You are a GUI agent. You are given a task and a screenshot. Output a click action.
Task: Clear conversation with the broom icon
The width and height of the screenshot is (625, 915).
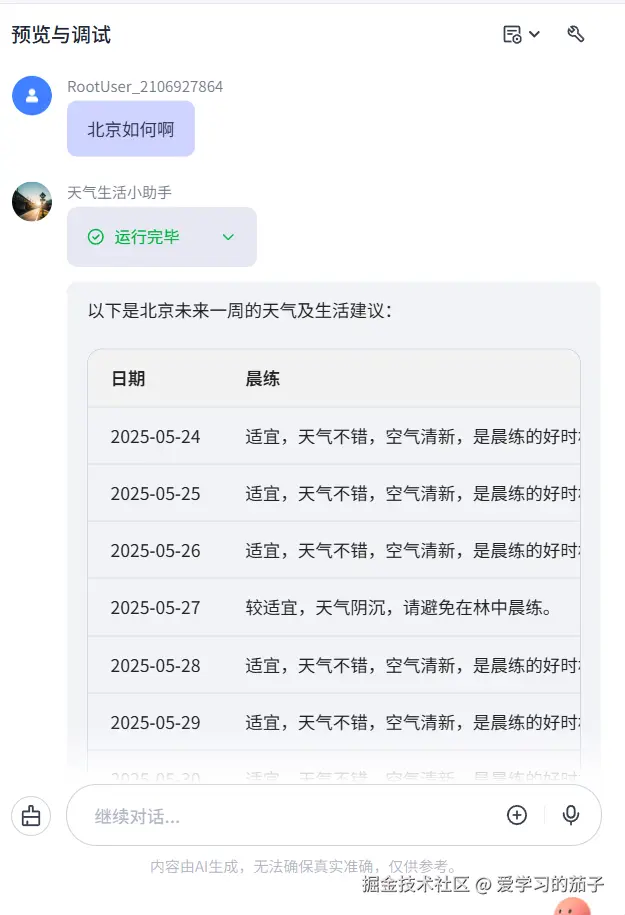tap(31, 816)
